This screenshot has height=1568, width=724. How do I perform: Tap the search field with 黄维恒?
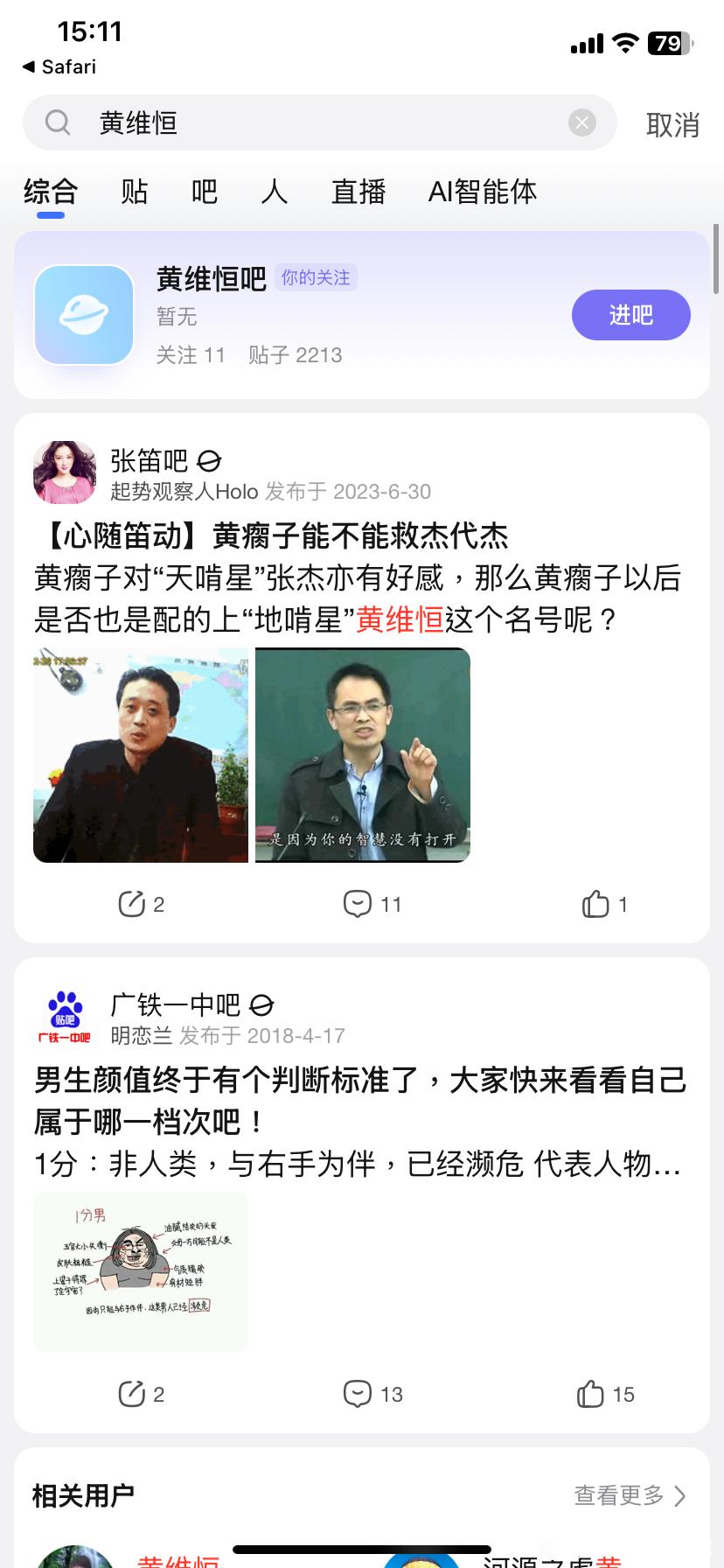pyautogui.click(x=315, y=123)
